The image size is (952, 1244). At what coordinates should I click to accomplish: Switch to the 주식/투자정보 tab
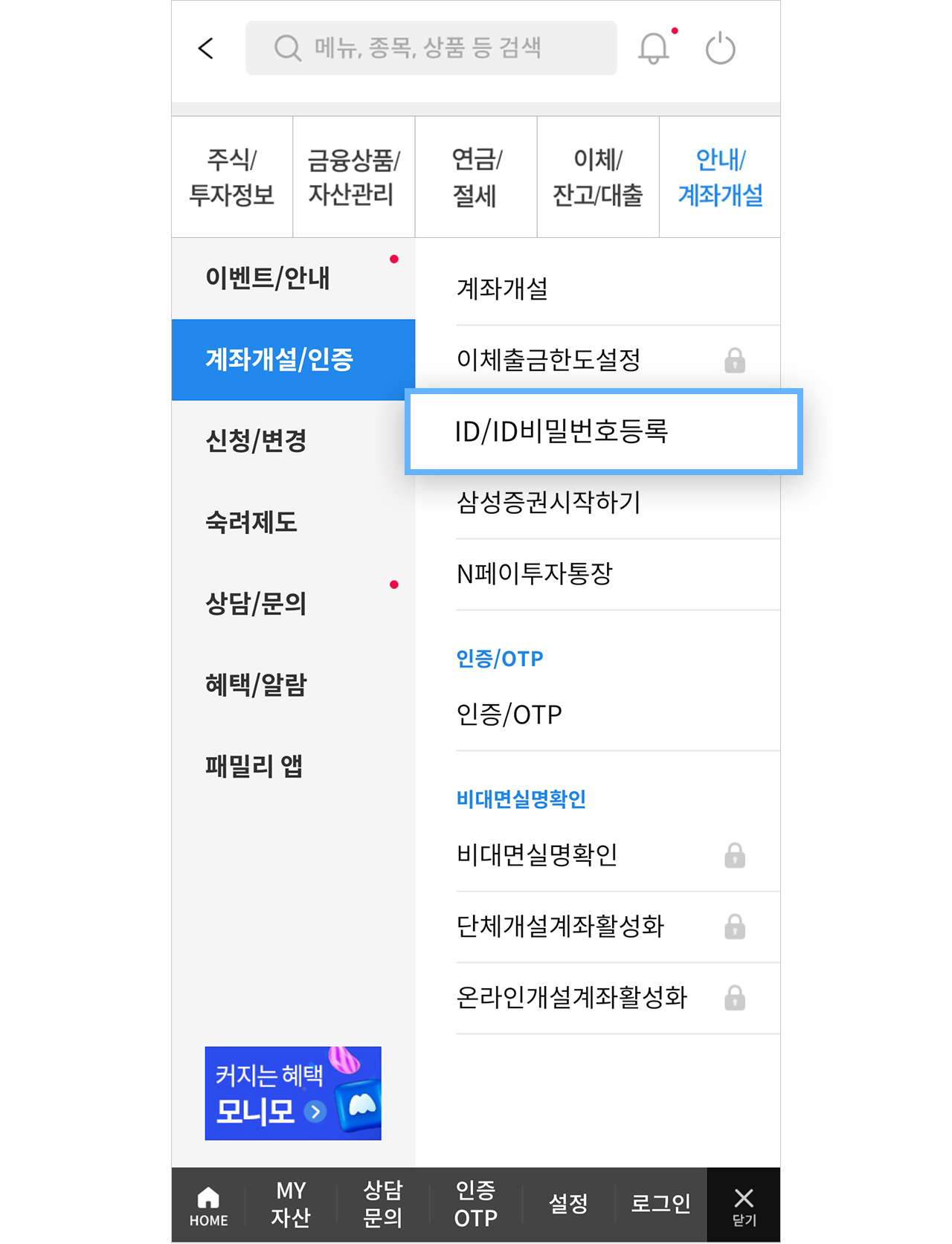tap(232, 177)
